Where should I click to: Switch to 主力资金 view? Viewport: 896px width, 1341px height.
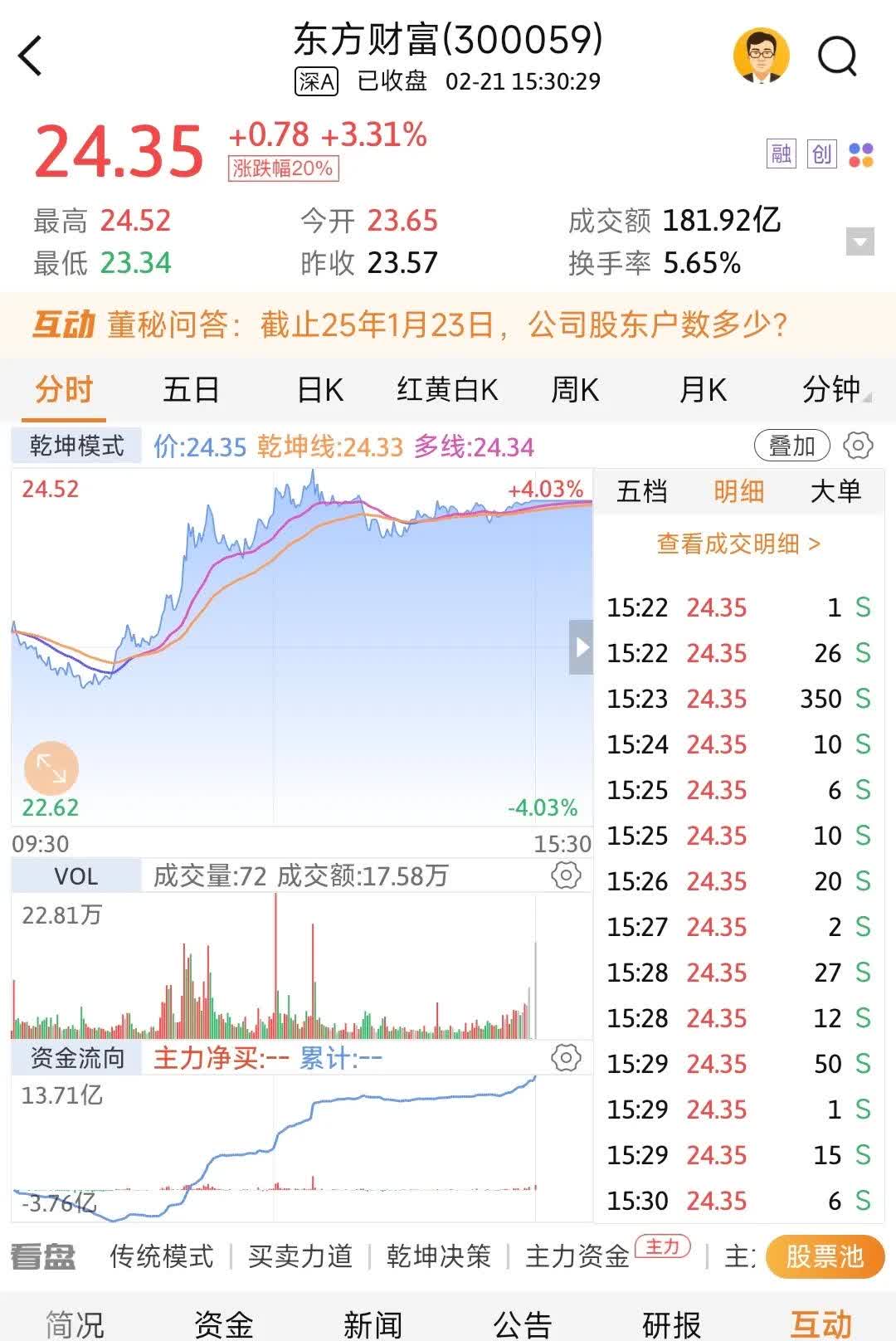[x=578, y=1256]
